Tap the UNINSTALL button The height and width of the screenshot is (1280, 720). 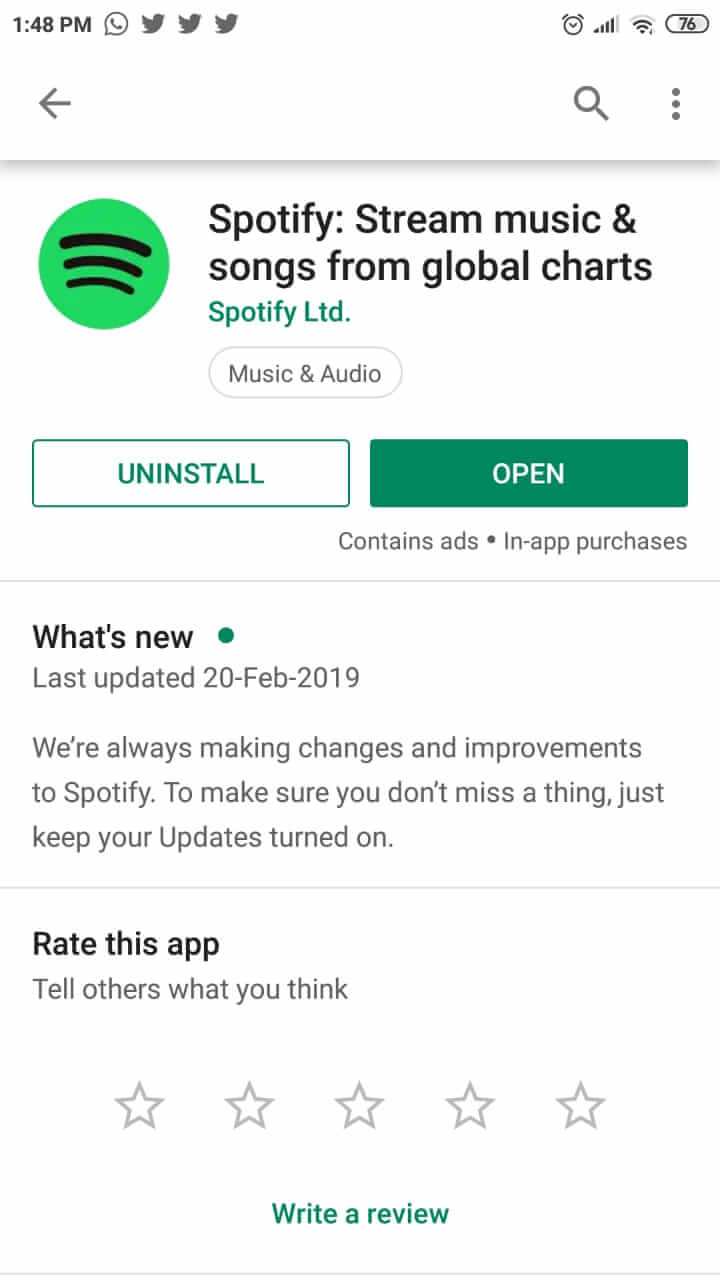pos(191,473)
